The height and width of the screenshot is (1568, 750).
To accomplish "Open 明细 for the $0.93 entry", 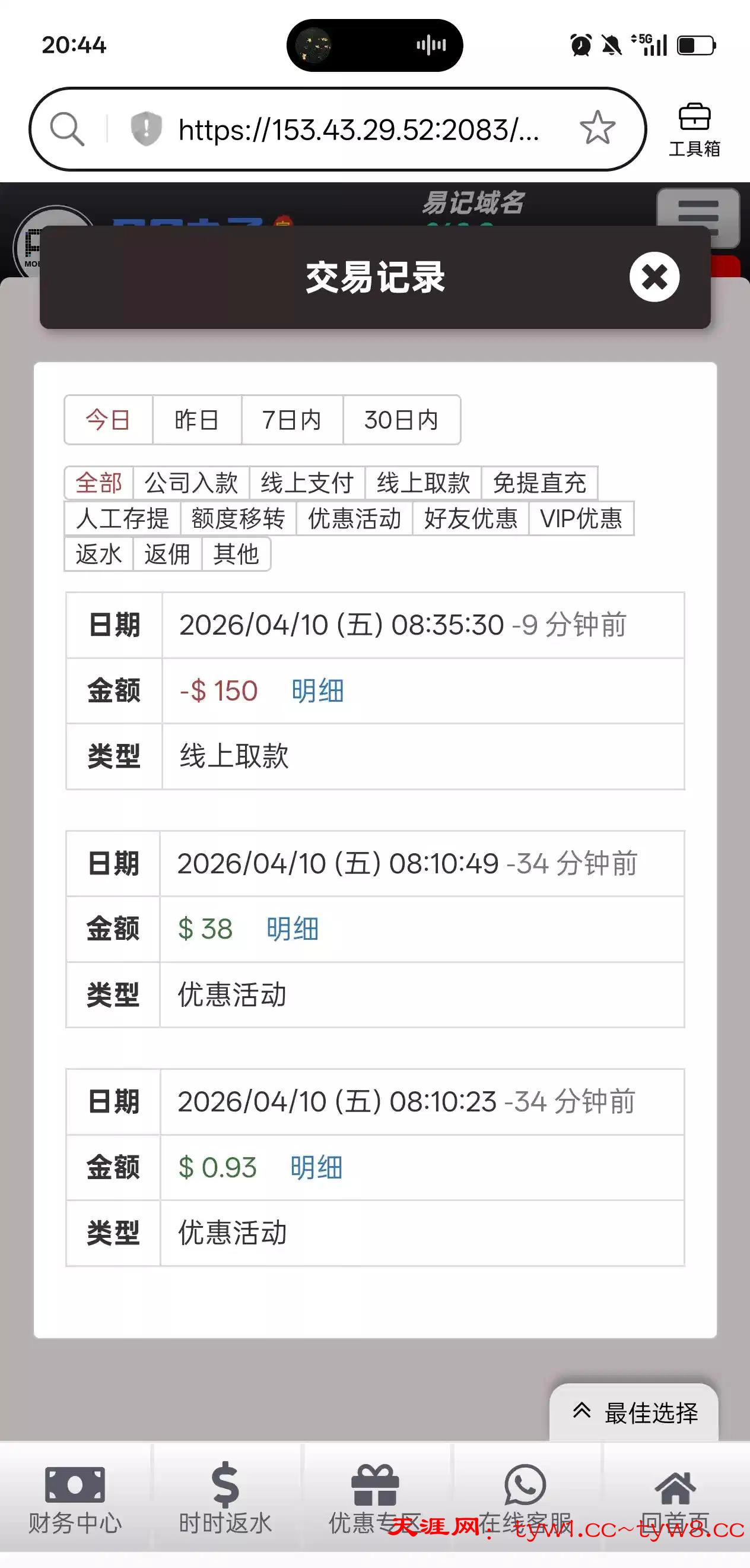I will click(316, 1168).
